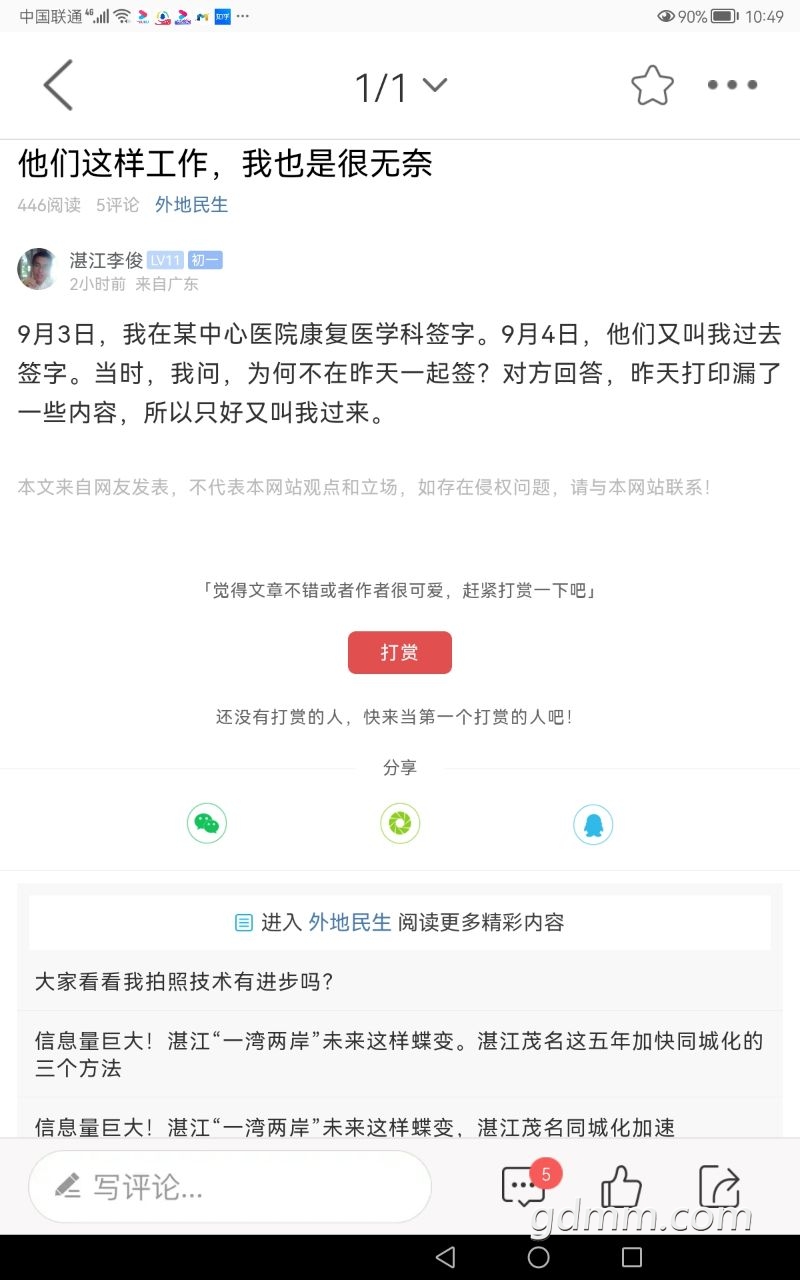This screenshot has height=1280, width=800.
Task: Open 湛江李俊's profile avatar
Action: (38, 269)
